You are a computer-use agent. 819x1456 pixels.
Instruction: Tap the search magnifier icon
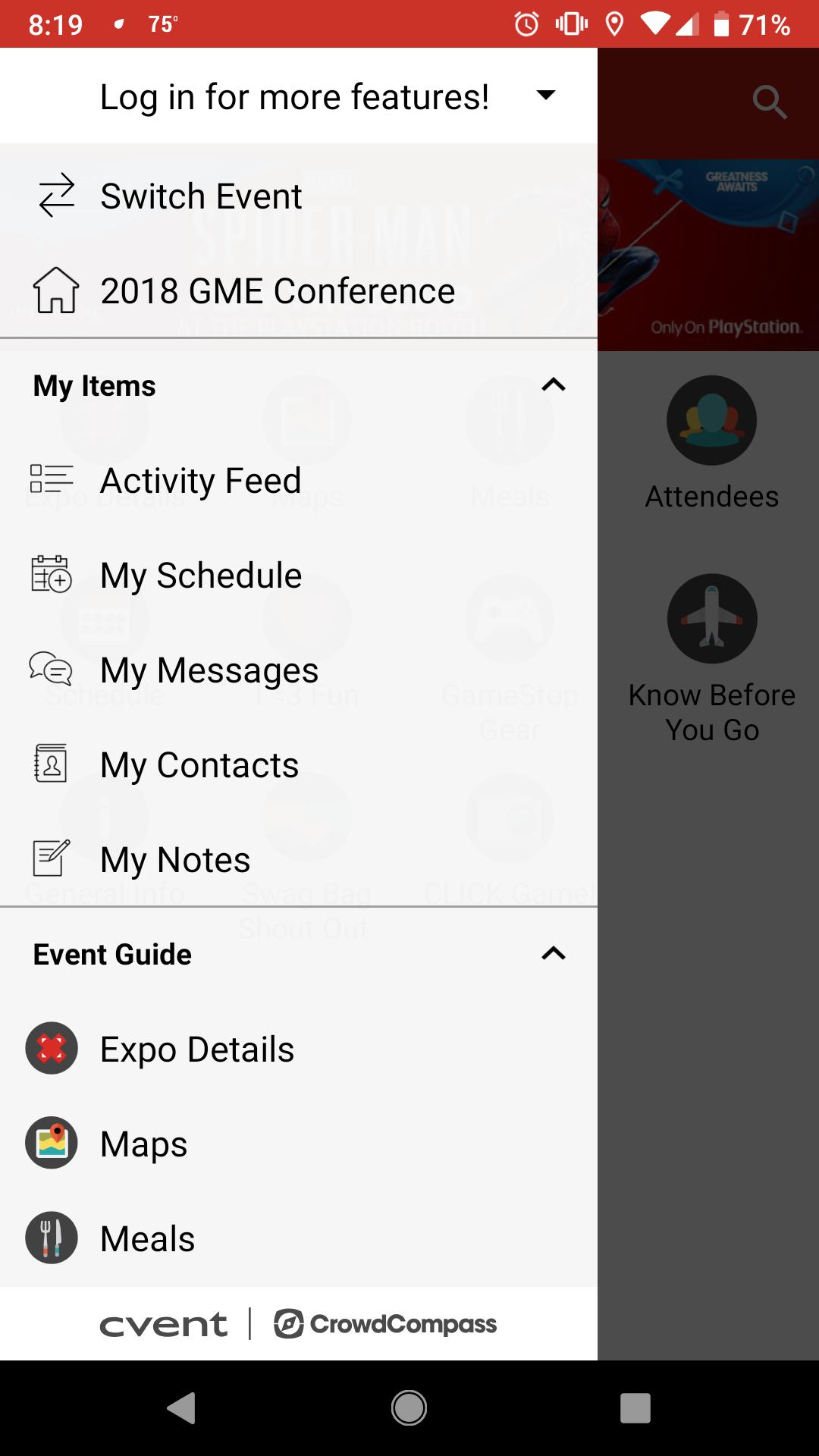769,102
